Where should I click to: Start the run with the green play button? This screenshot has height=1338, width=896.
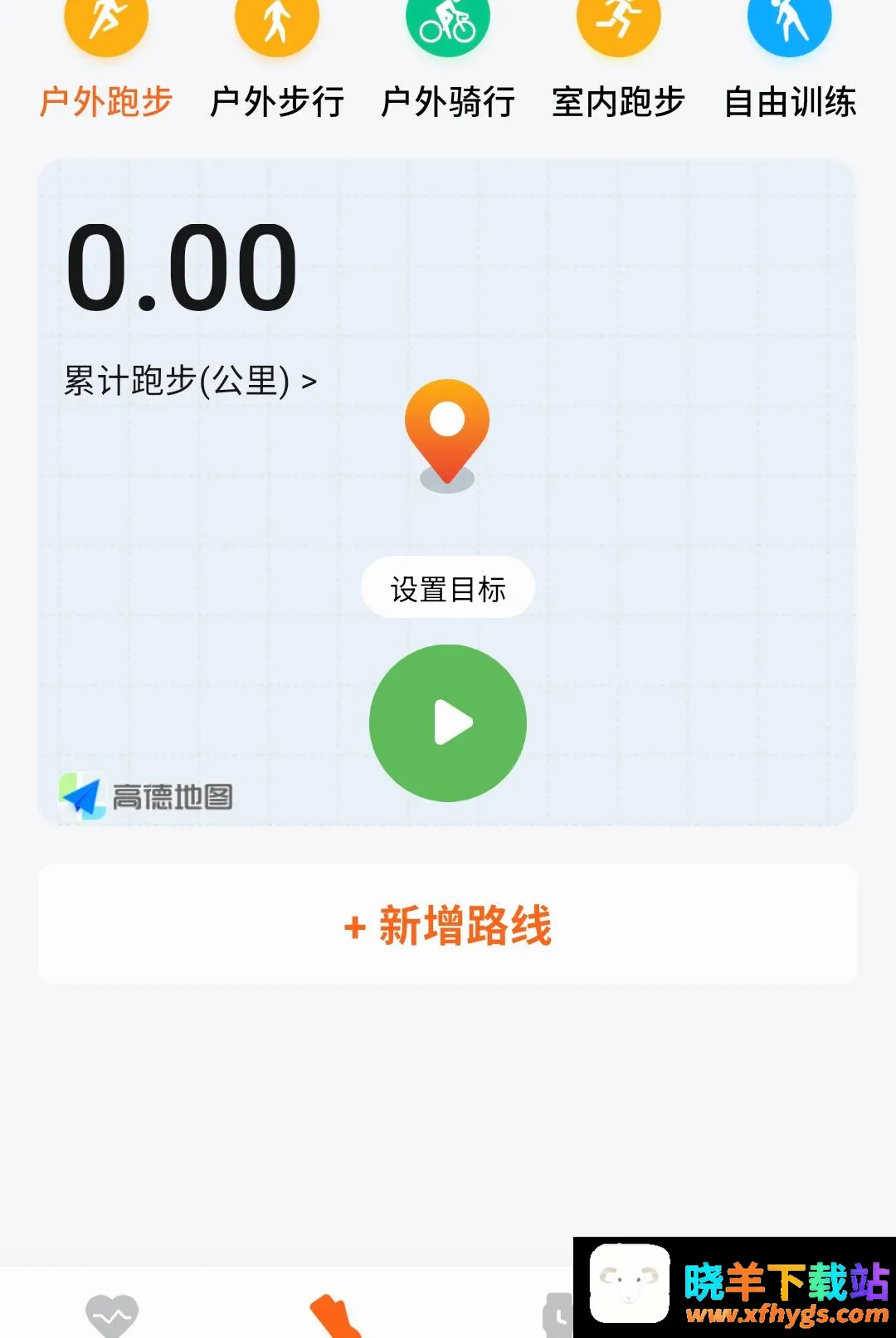tap(448, 723)
